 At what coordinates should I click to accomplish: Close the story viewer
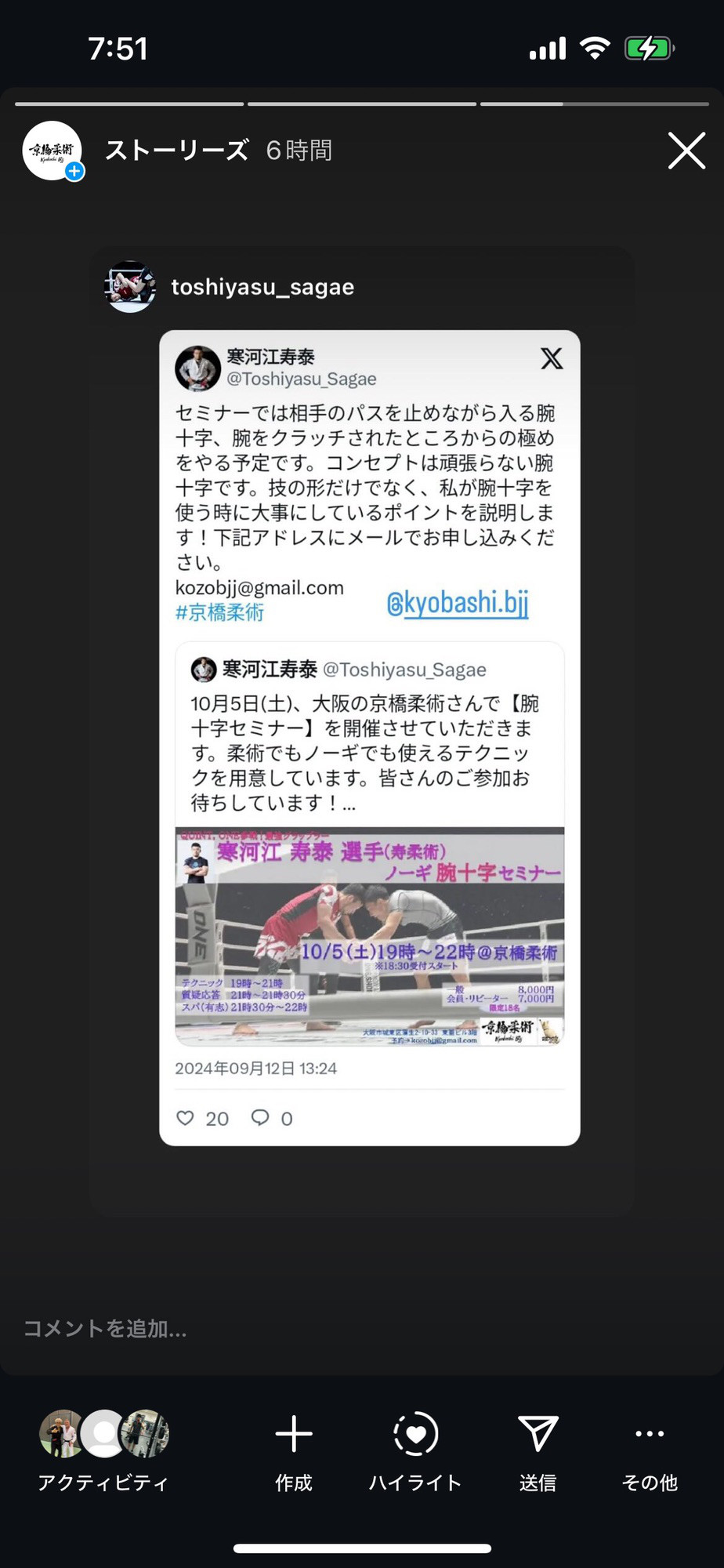point(686,151)
